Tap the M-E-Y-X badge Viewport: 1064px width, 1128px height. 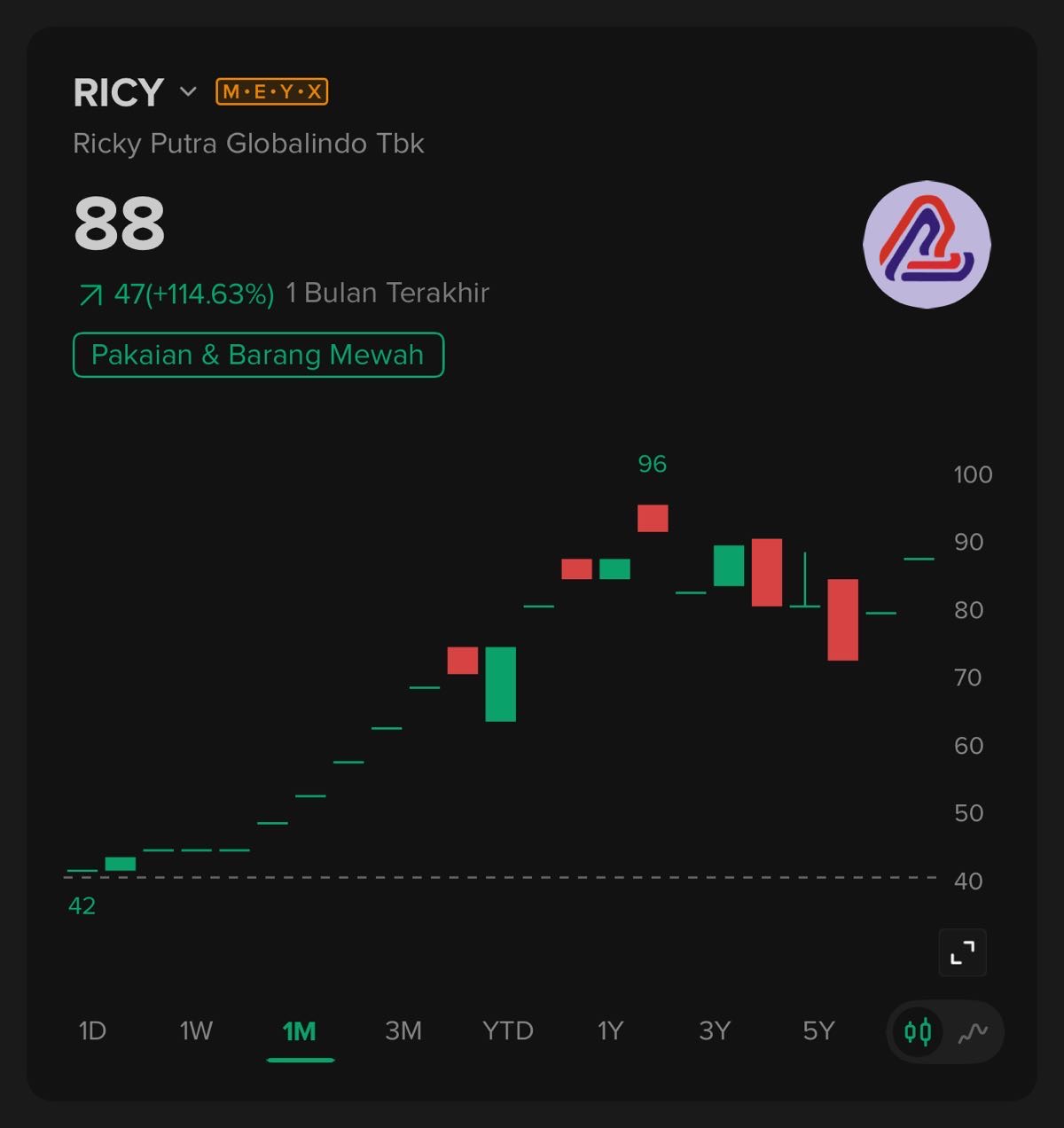click(x=271, y=92)
